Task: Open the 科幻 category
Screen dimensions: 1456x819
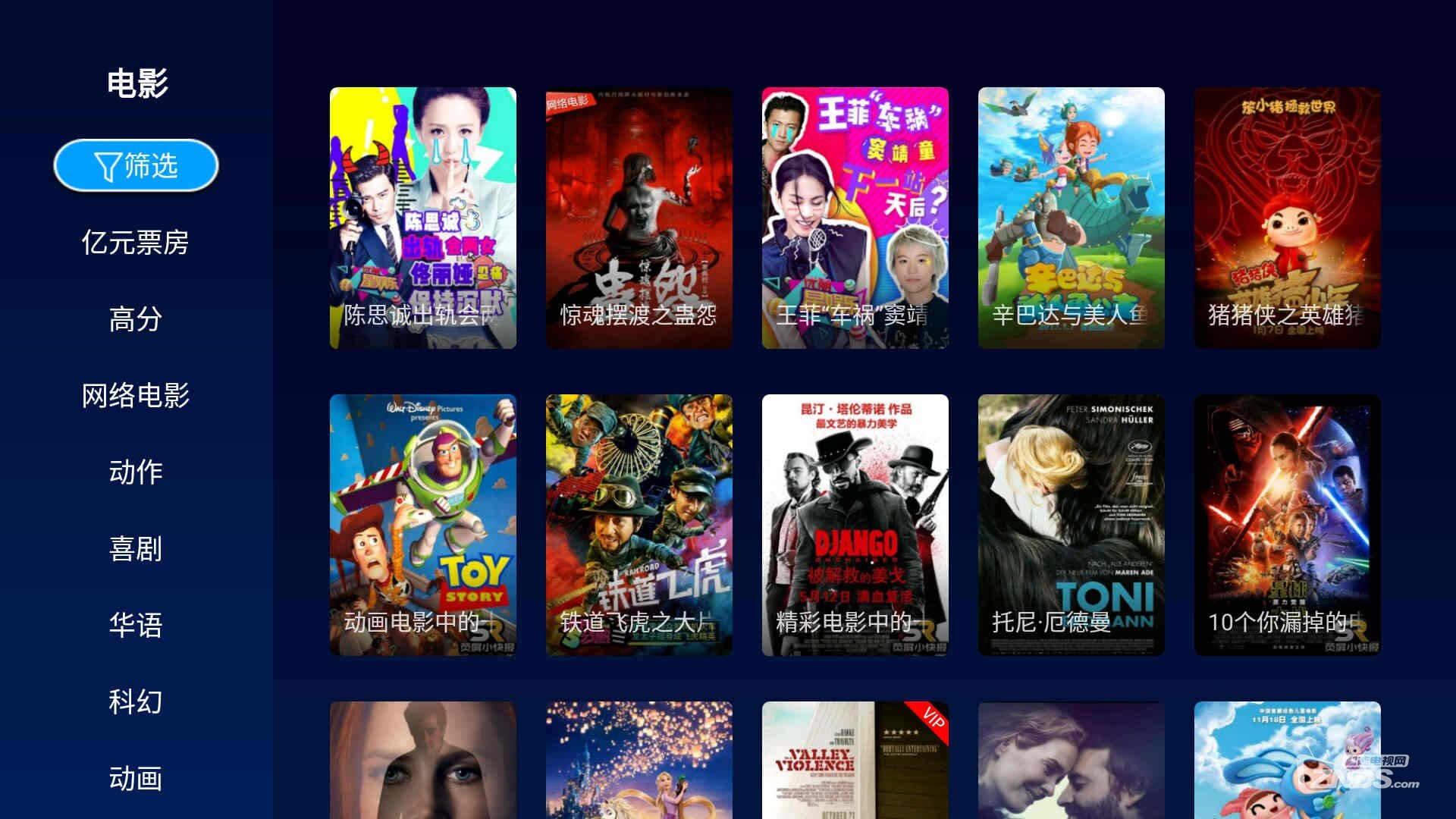Action: 136,701
